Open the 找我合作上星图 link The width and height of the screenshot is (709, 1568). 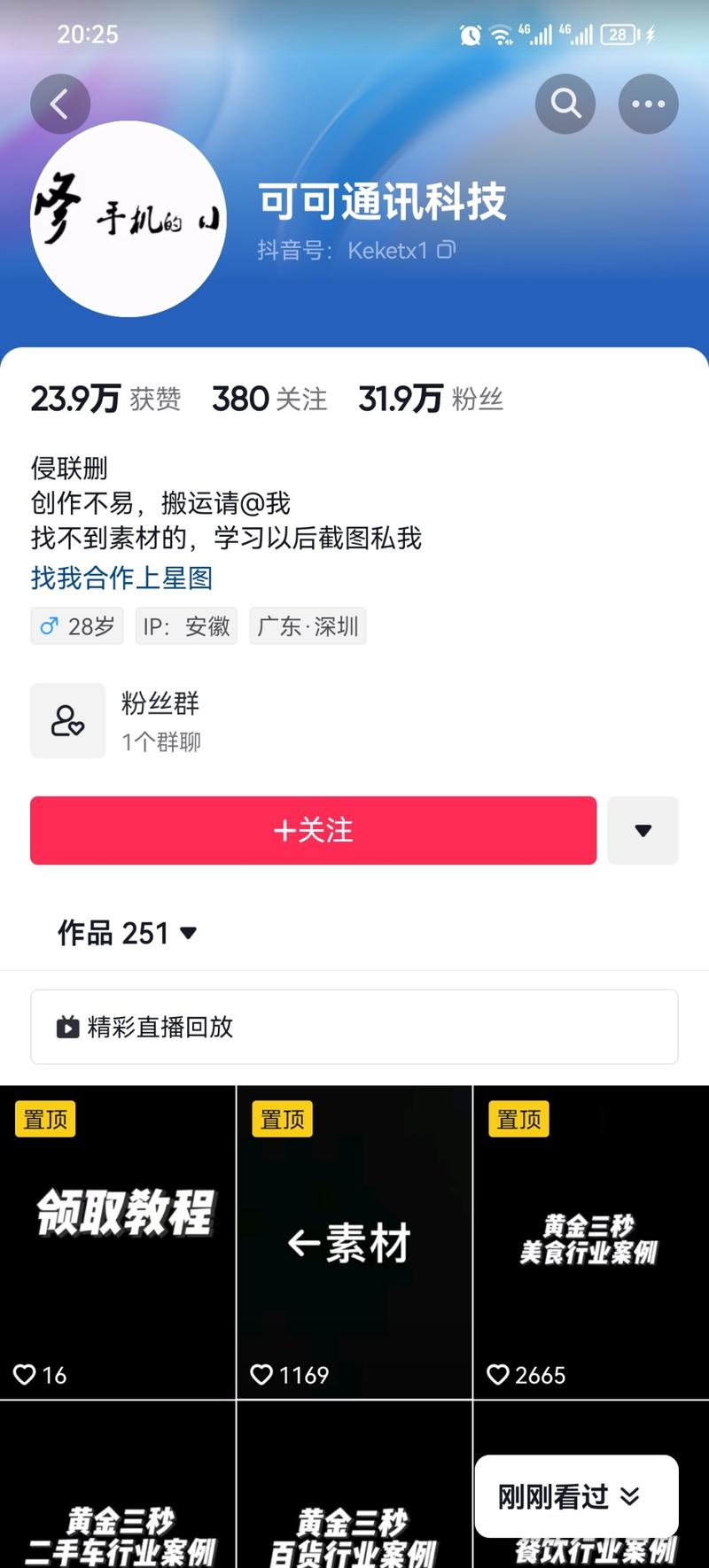(x=122, y=578)
